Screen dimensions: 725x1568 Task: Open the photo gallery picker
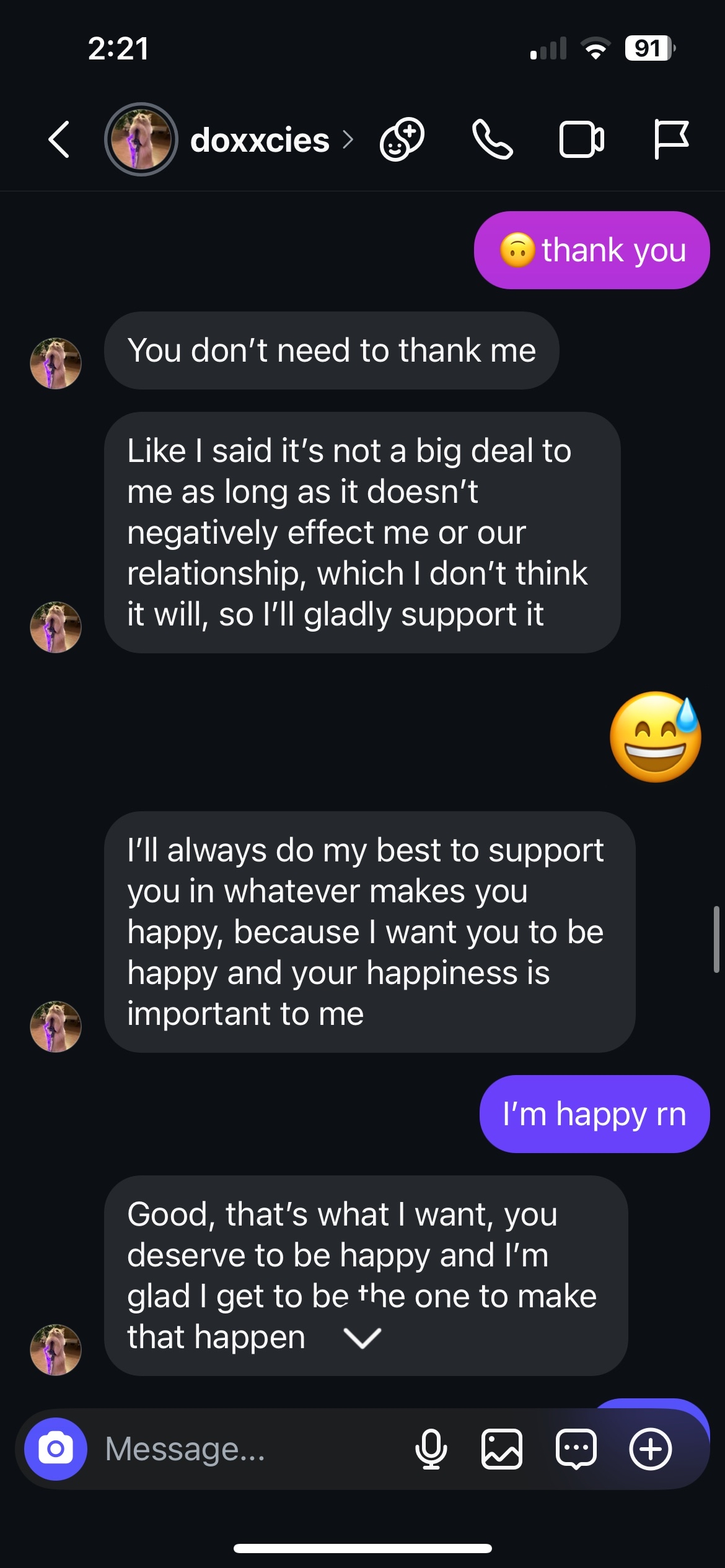tap(502, 1449)
